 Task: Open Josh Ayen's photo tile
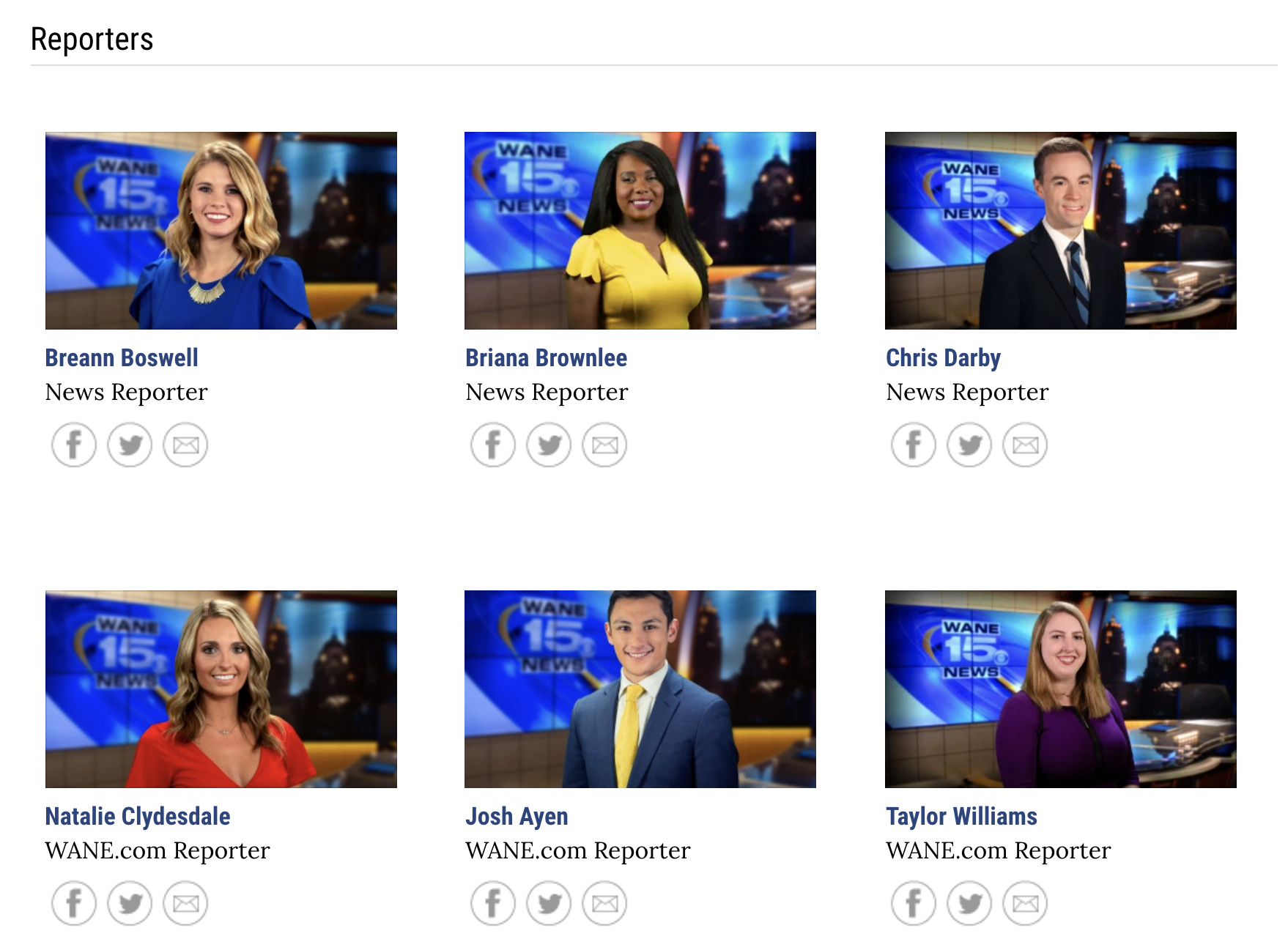[x=640, y=689]
